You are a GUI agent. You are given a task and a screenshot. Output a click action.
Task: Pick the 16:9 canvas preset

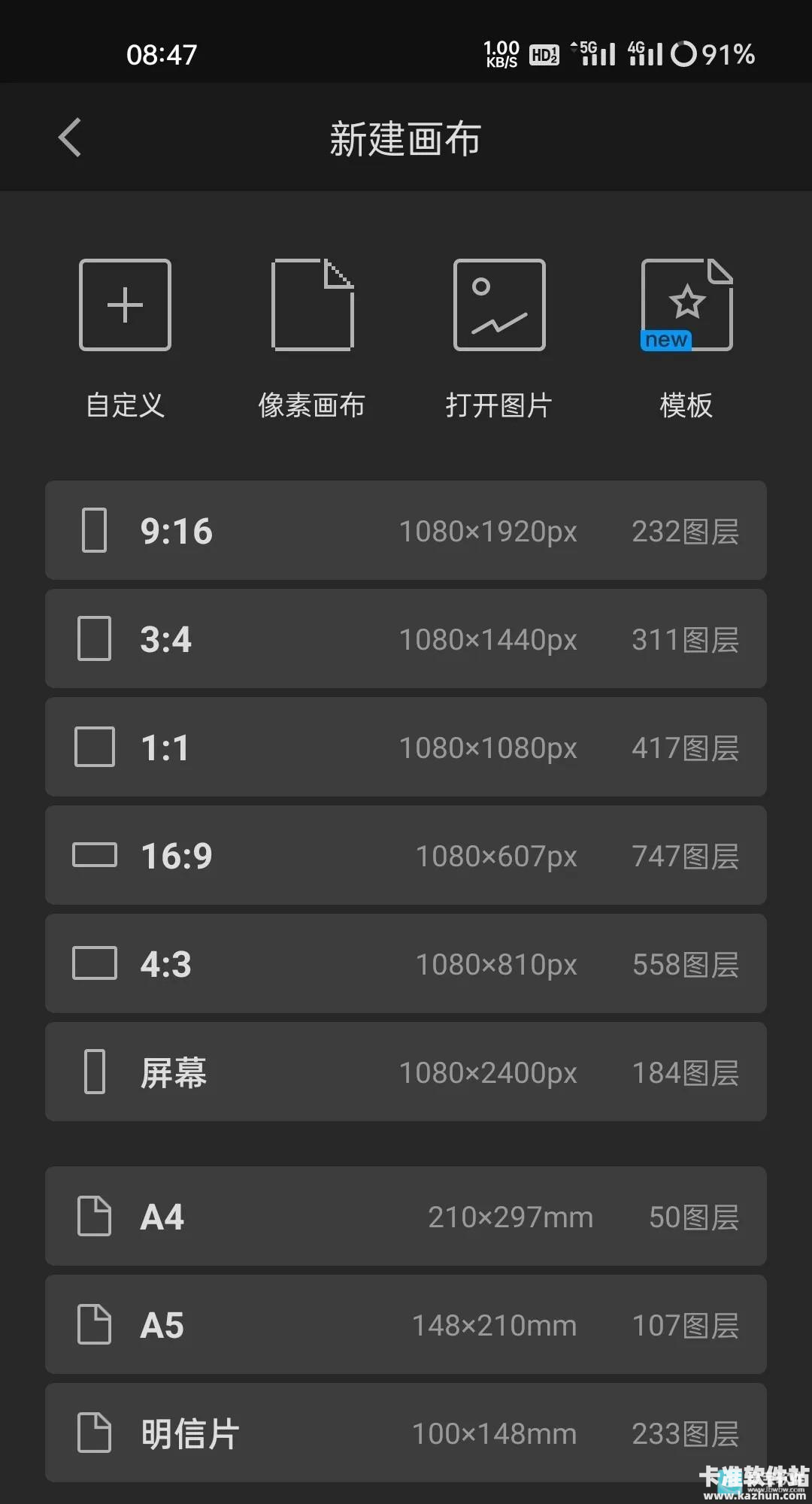pyautogui.click(x=406, y=855)
